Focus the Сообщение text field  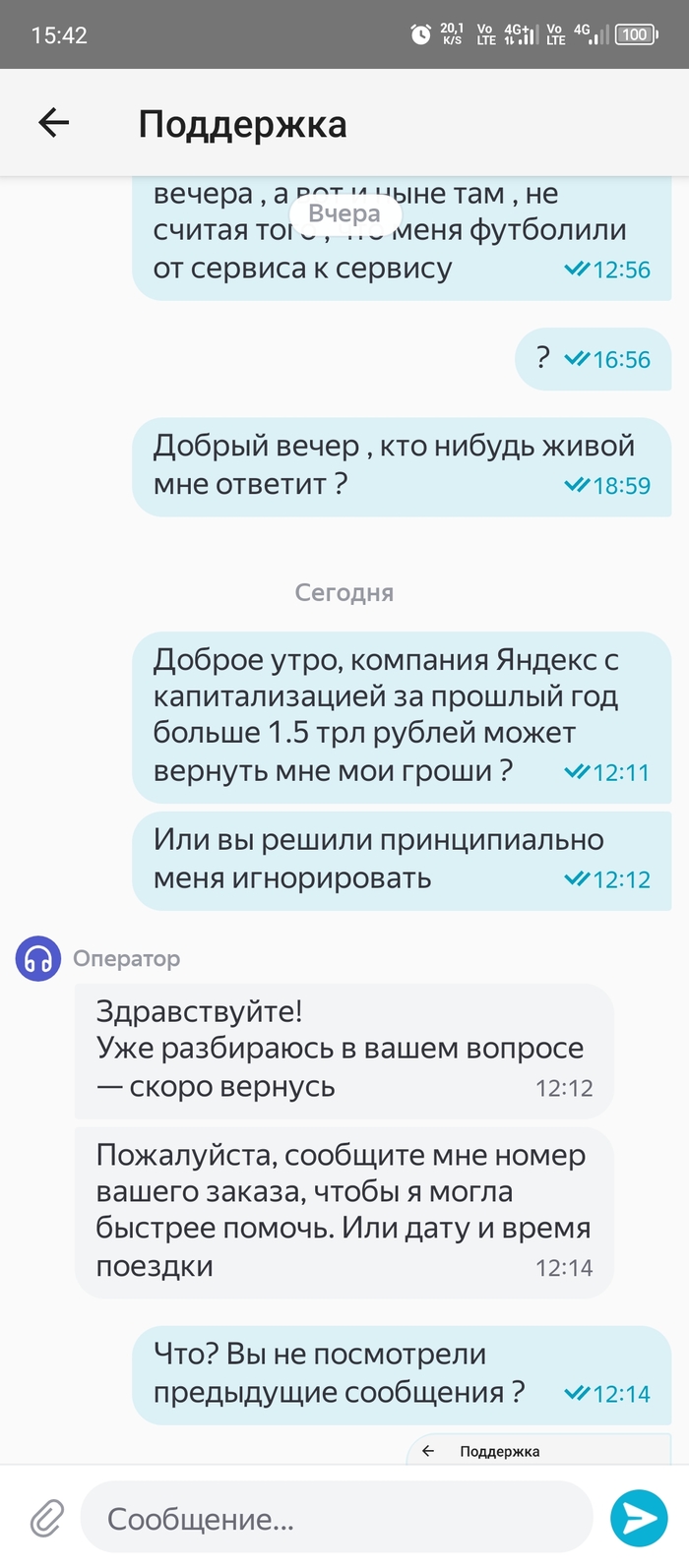[335, 1519]
